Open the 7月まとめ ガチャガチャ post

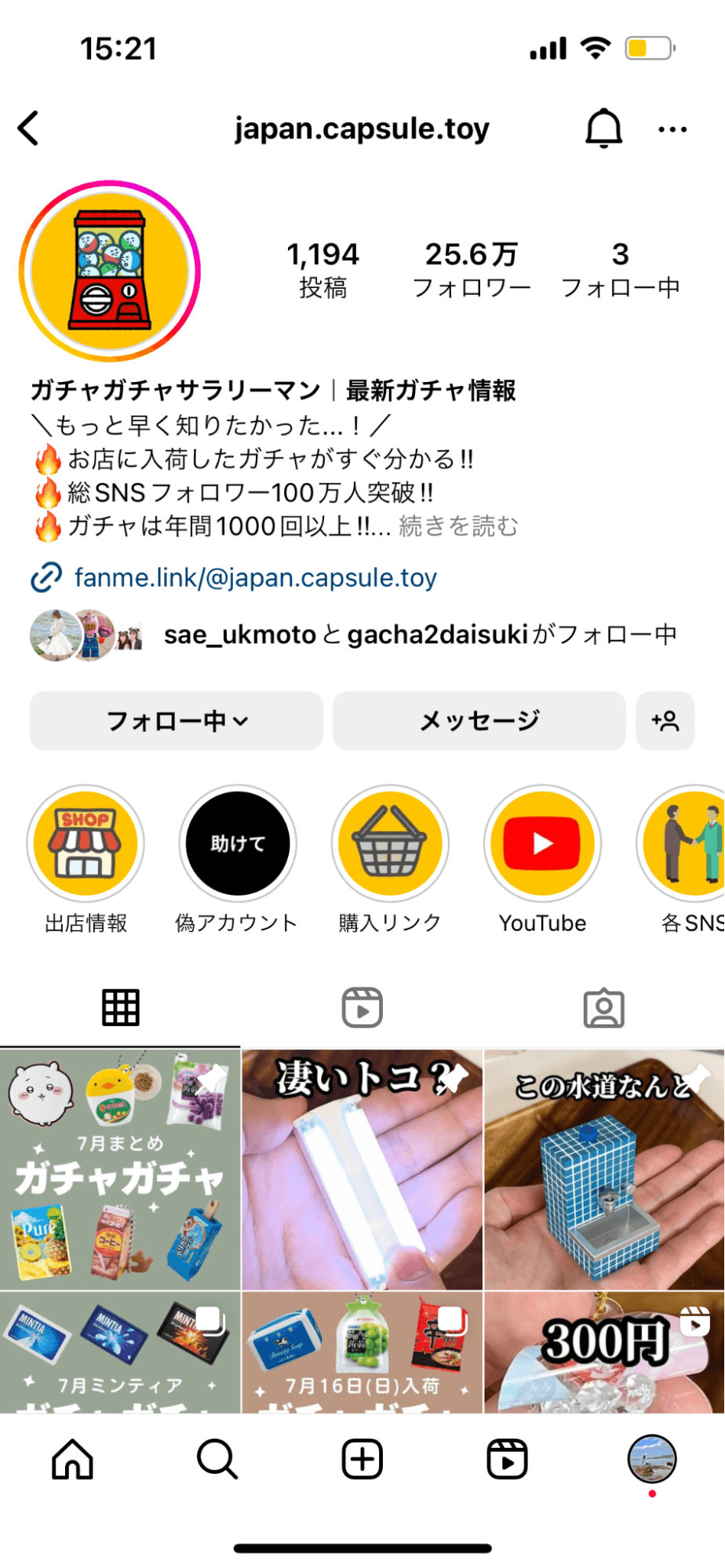120,1169
